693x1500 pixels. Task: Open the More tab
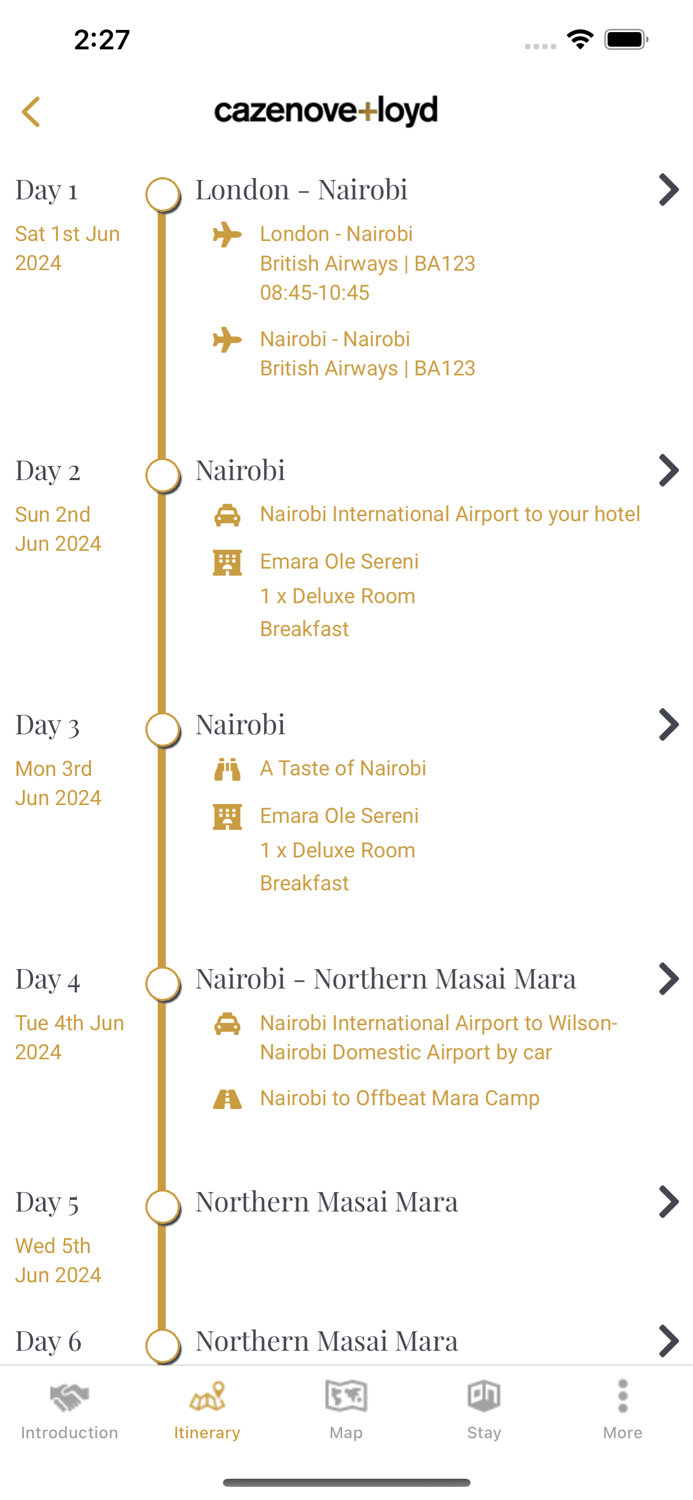pos(622,1410)
